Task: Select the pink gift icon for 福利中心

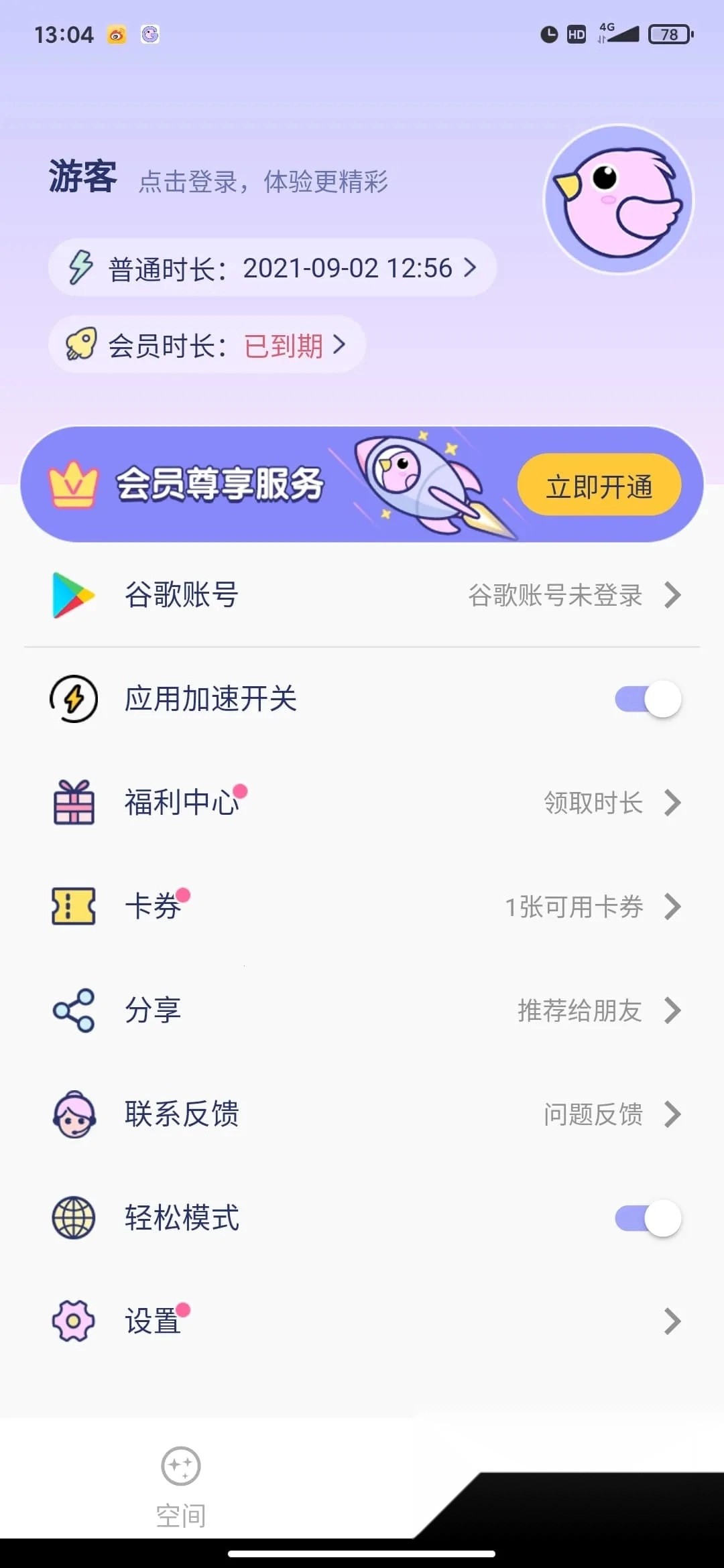Action: pyautogui.click(x=72, y=803)
